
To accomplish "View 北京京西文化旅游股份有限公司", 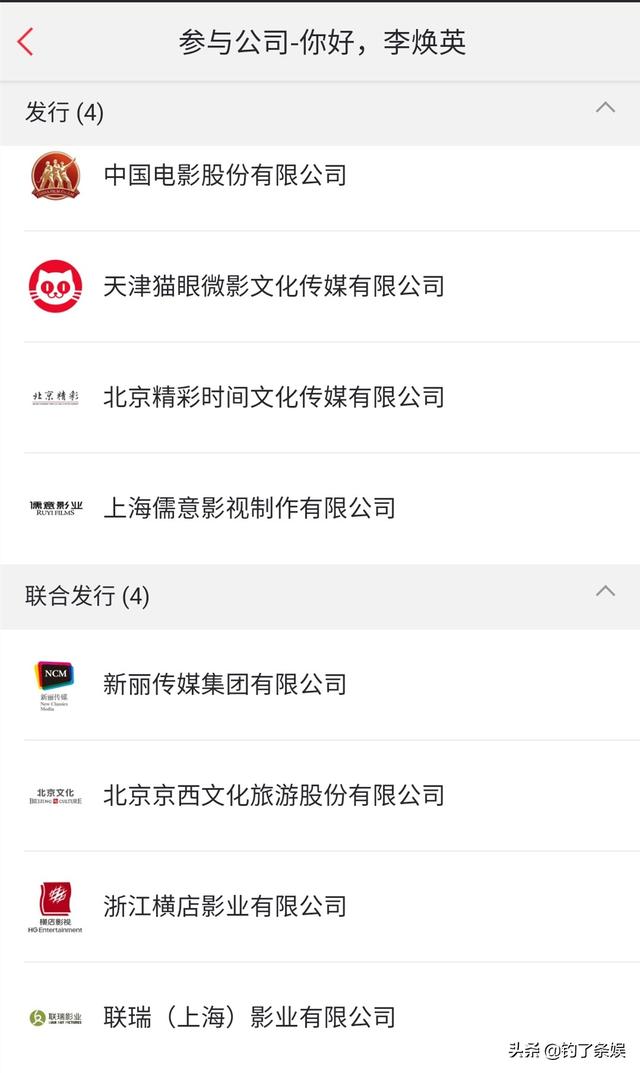I will point(273,795).
